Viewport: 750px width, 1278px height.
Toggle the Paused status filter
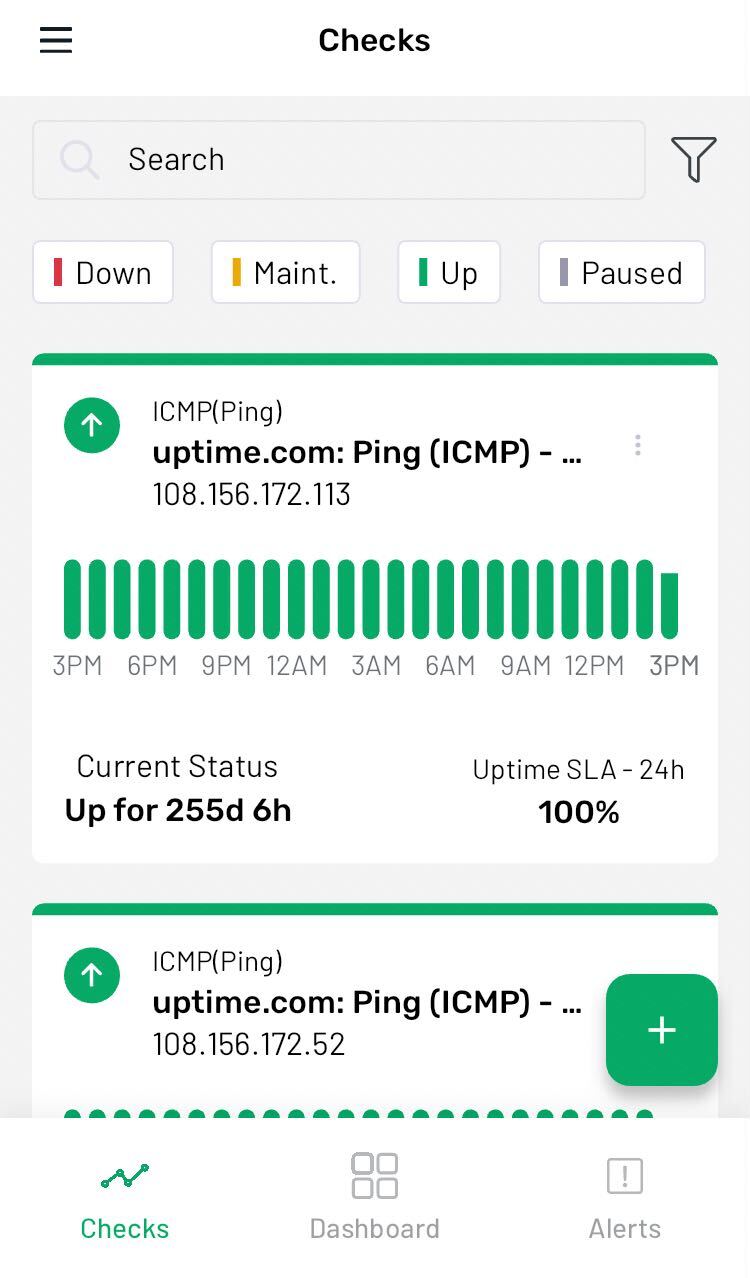pyautogui.click(x=621, y=272)
